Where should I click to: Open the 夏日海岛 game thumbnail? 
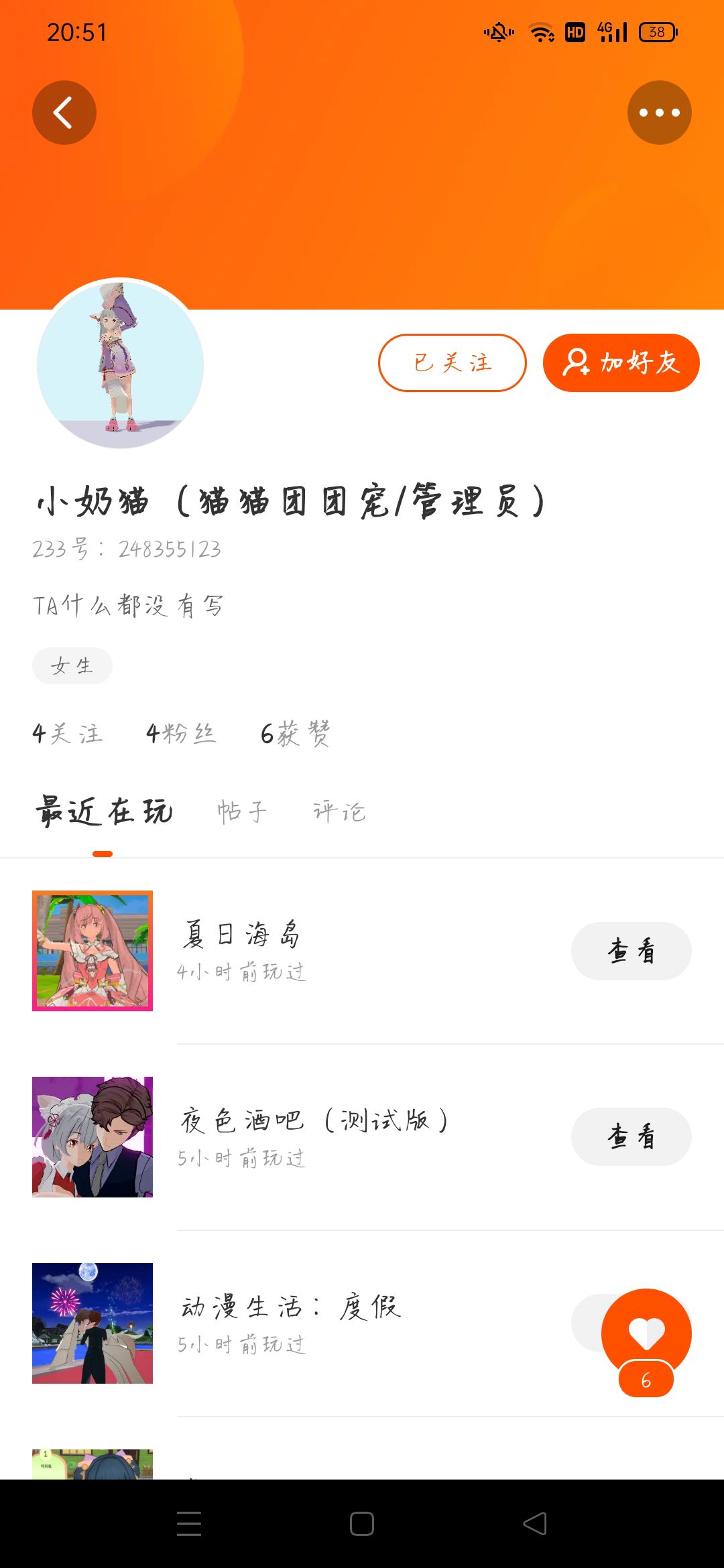coord(93,951)
